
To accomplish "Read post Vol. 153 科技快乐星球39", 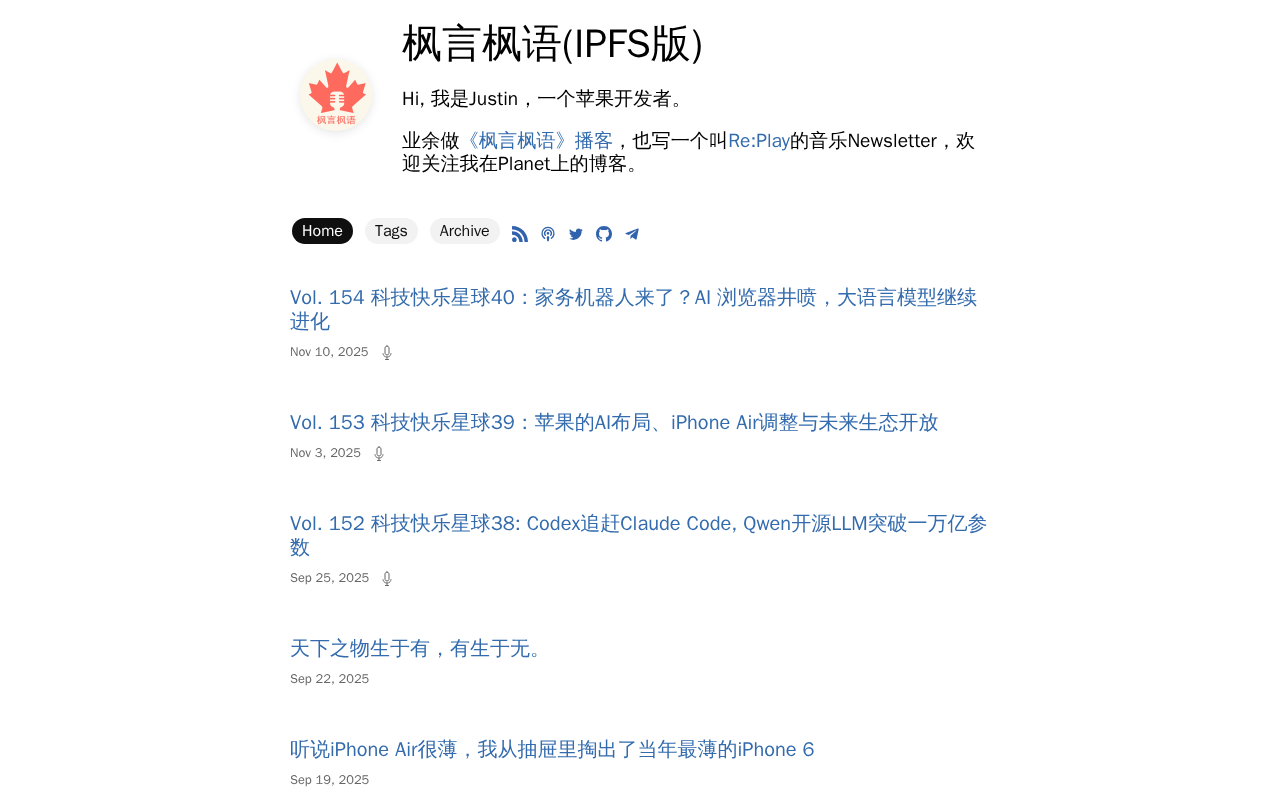I will pyautogui.click(x=614, y=422).
